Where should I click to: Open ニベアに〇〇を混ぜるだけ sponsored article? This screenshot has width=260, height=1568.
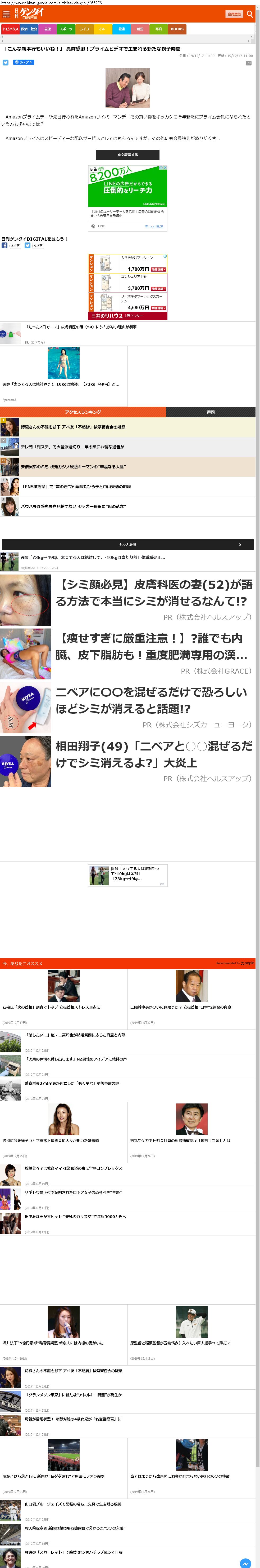[152, 700]
